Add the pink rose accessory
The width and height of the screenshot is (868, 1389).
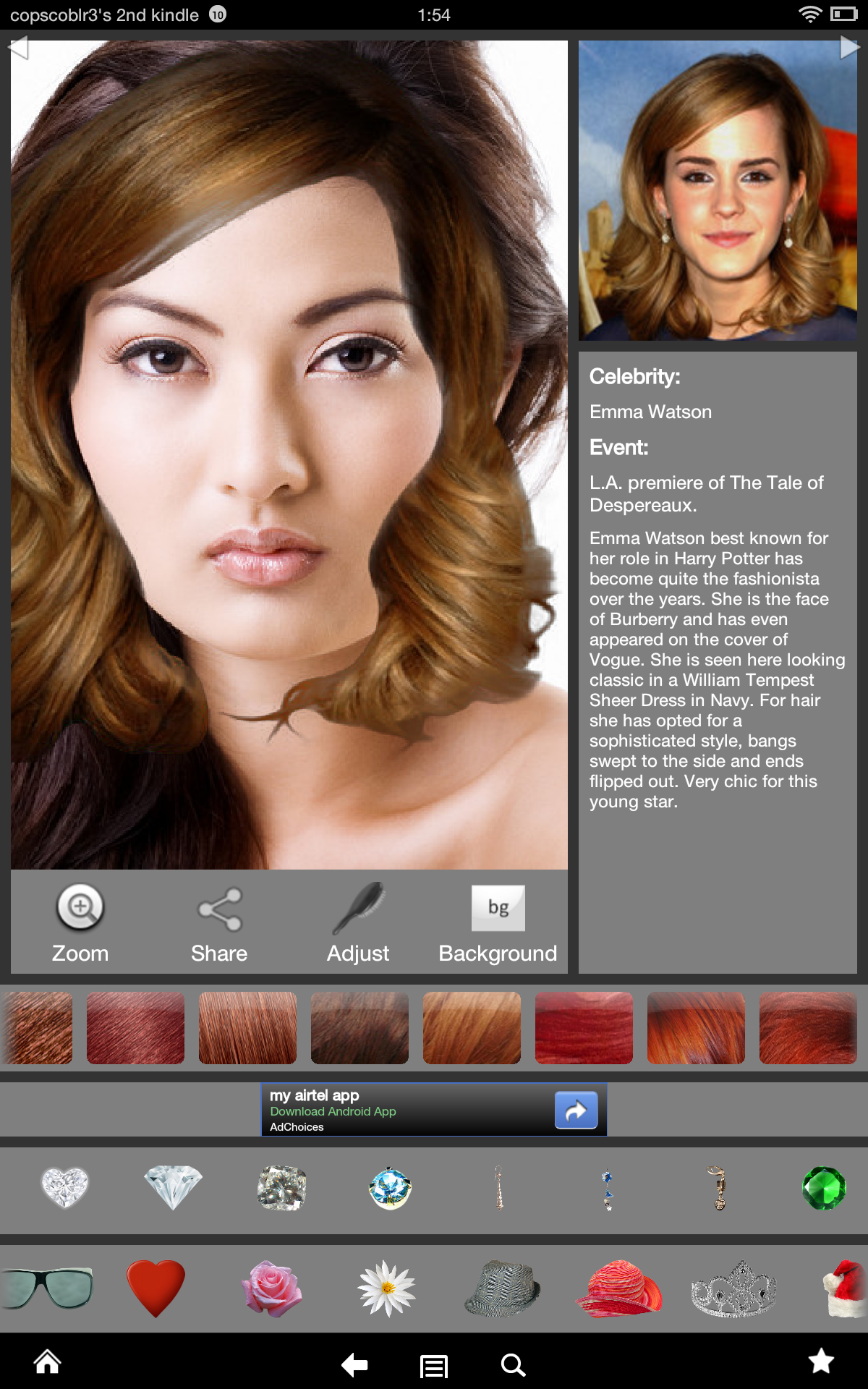pos(272,1288)
